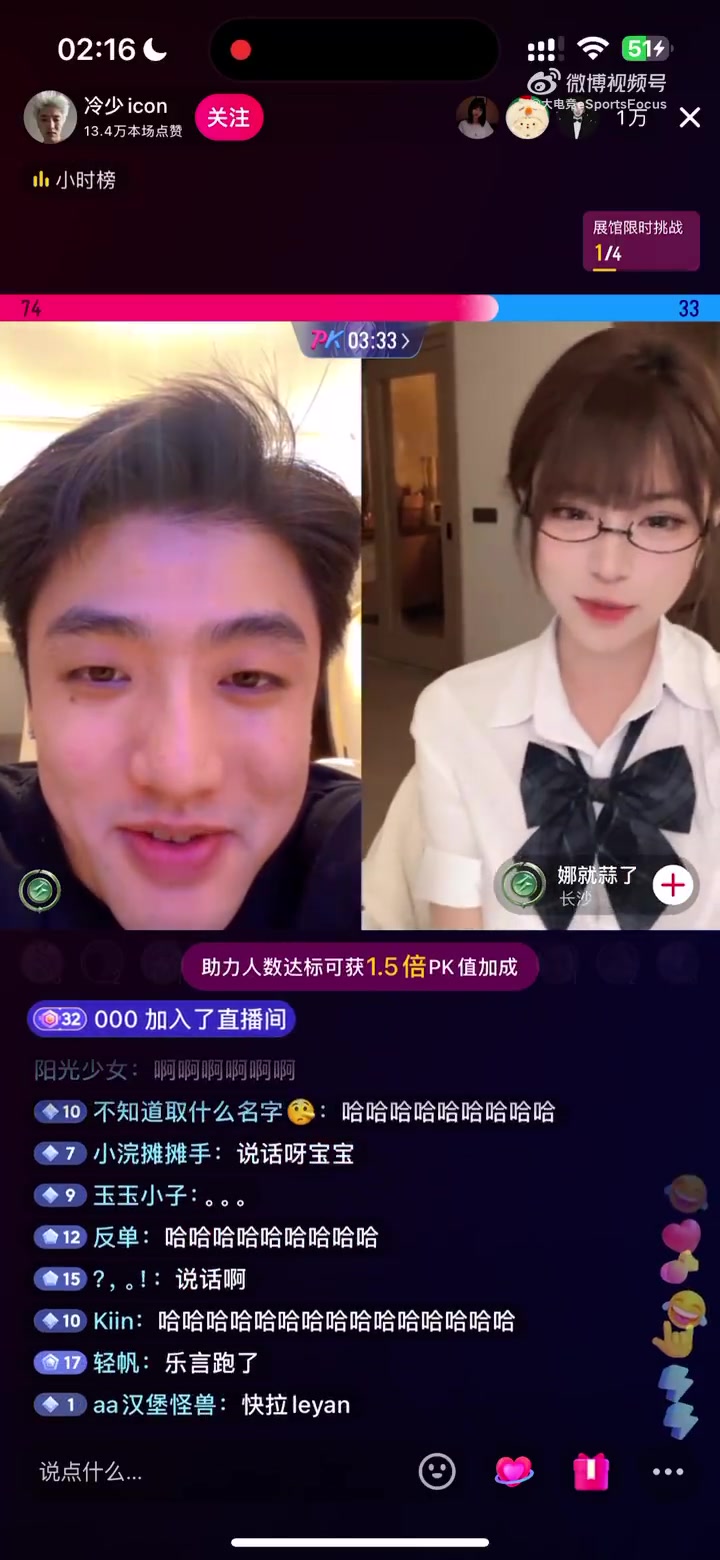
Task: Tap the PK score progress bar
Action: coord(360,309)
